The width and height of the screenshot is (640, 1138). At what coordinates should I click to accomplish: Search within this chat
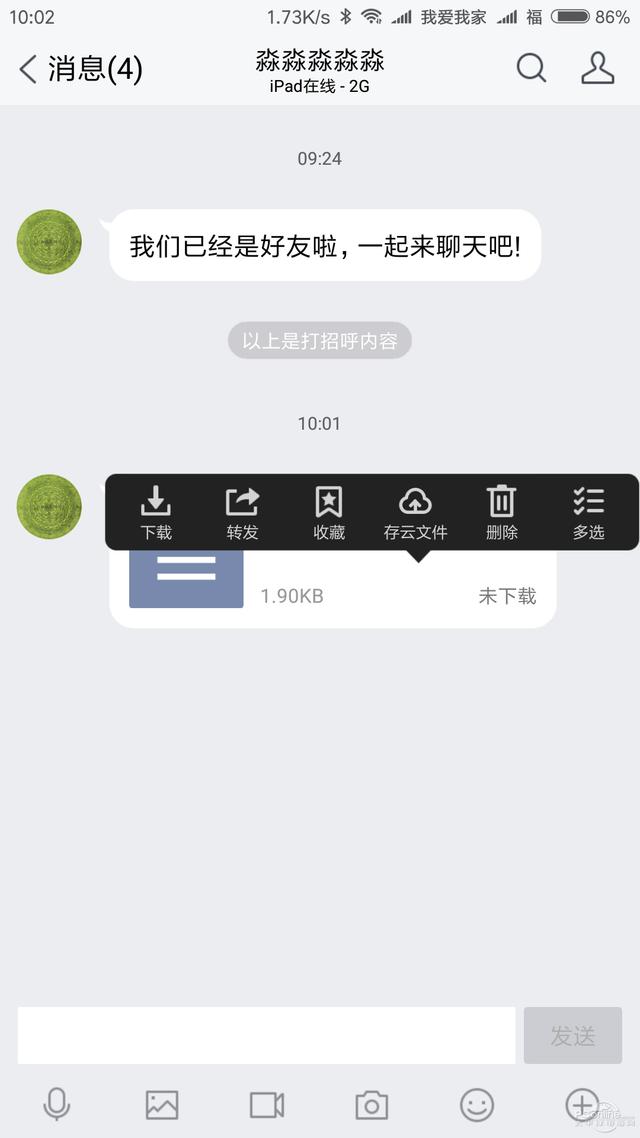[x=531, y=68]
